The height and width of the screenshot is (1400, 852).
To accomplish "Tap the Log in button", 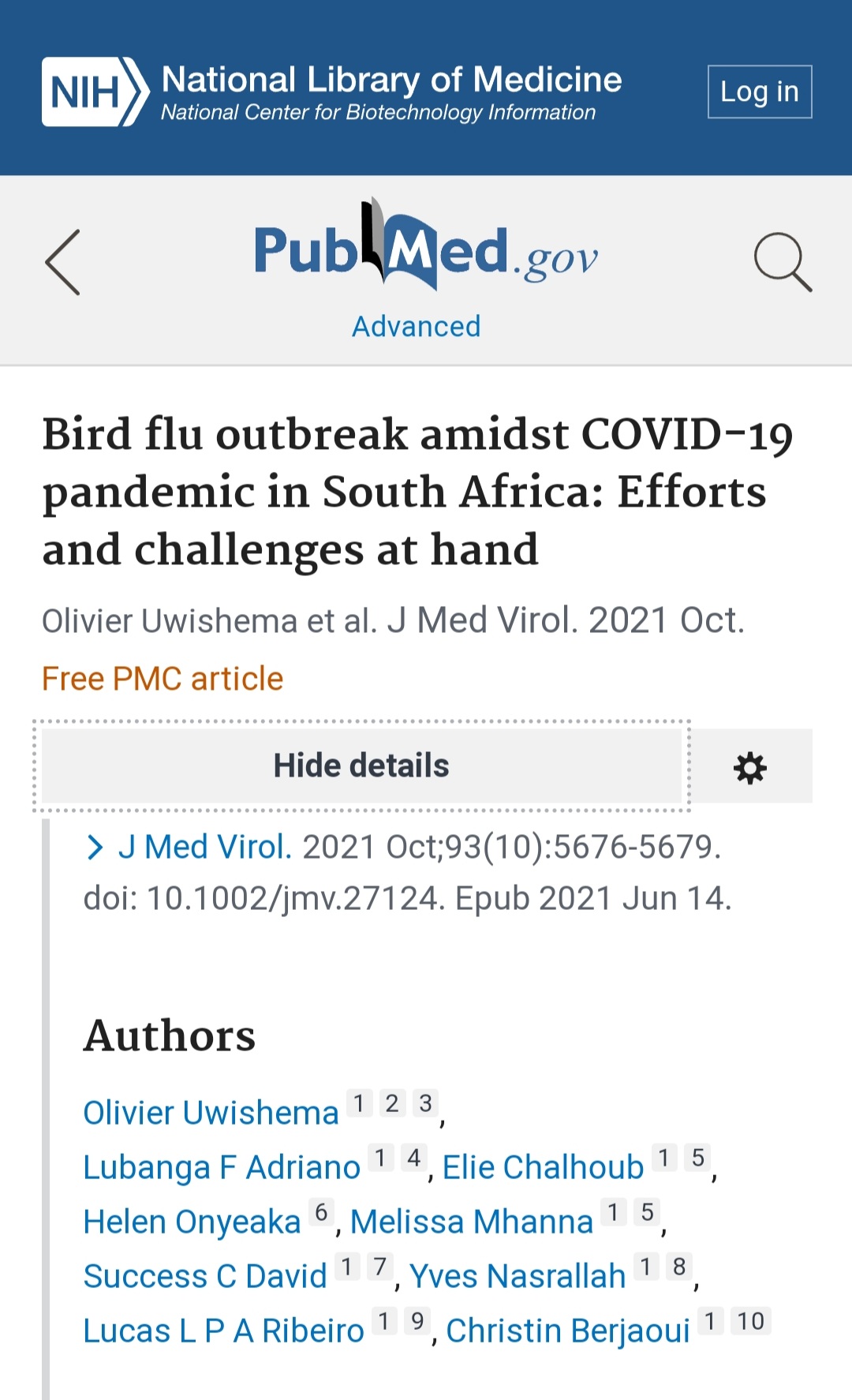I will 760,92.
